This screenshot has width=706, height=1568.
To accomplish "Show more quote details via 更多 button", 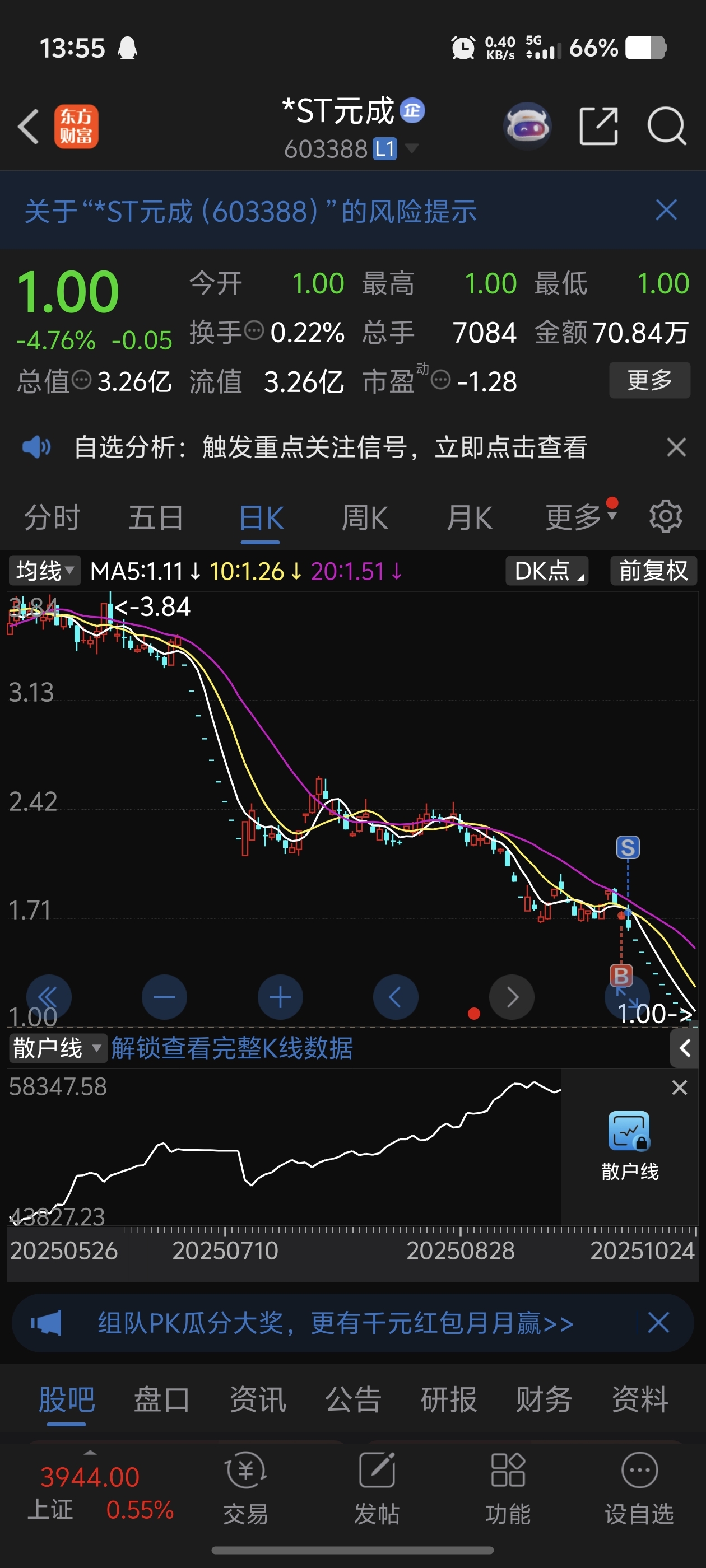I will click(x=649, y=380).
